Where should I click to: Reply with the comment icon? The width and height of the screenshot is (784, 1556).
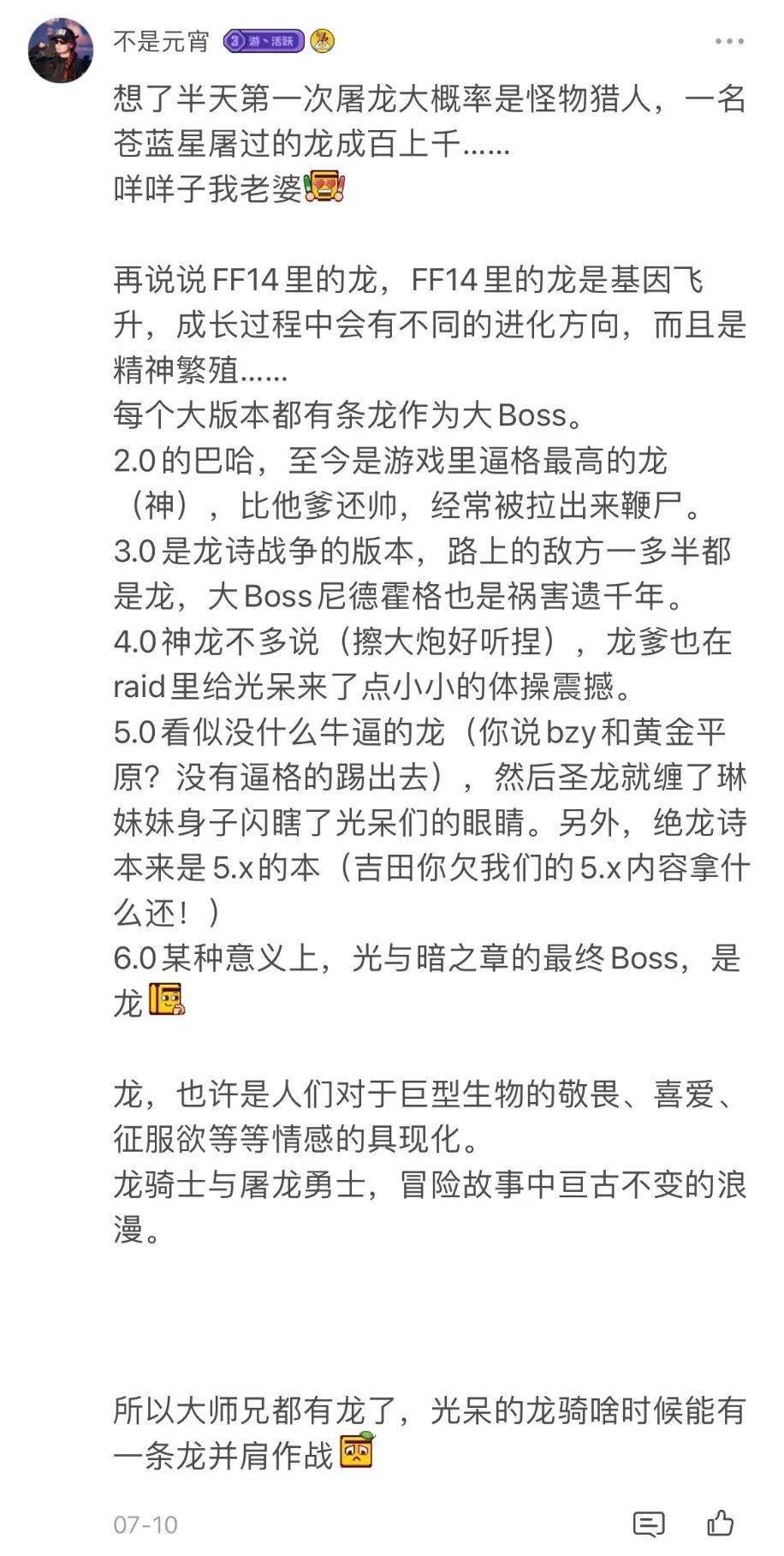click(x=649, y=1523)
